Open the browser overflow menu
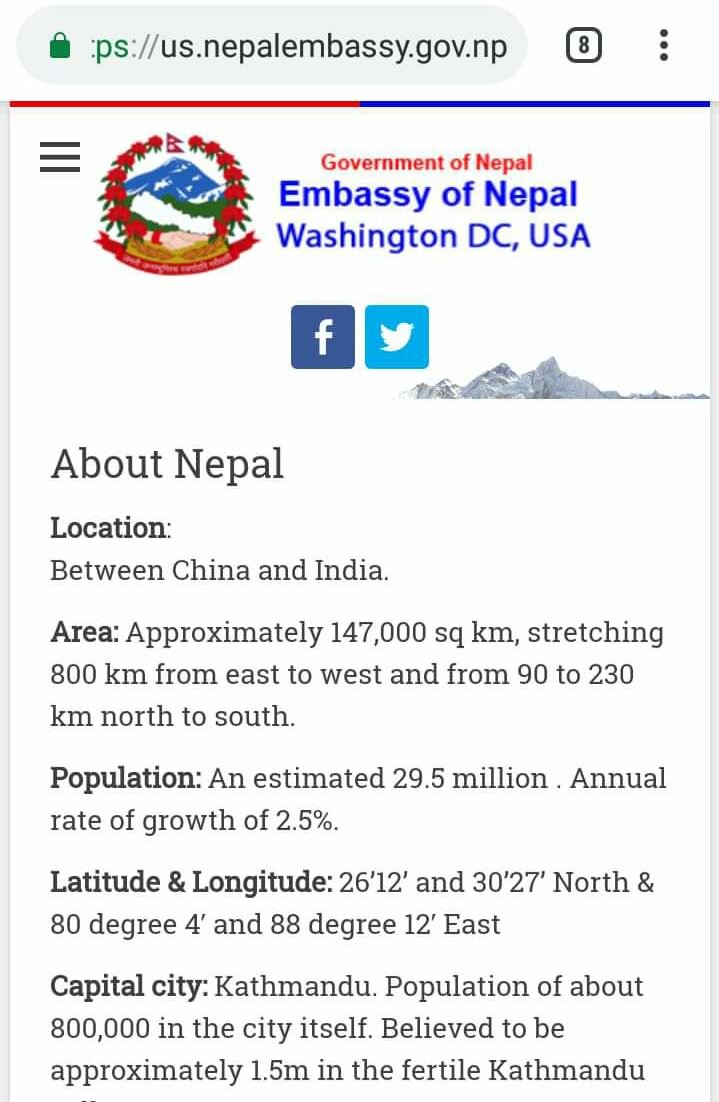This screenshot has width=719, height=1102. click(x=664, y=46)
